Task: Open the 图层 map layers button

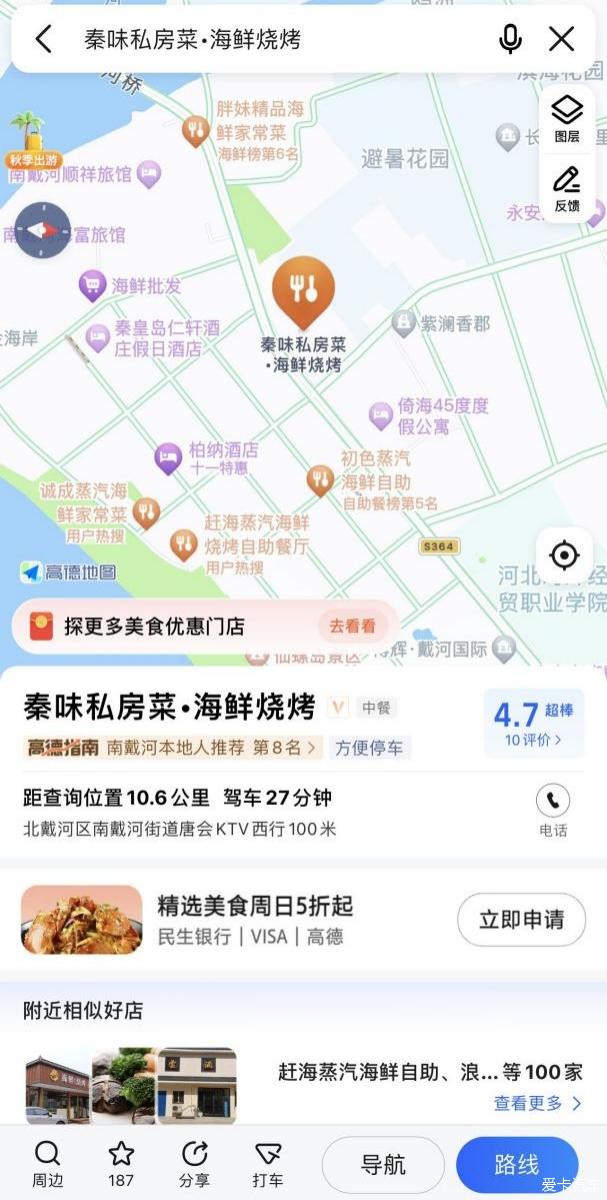Action: point(567,118)
